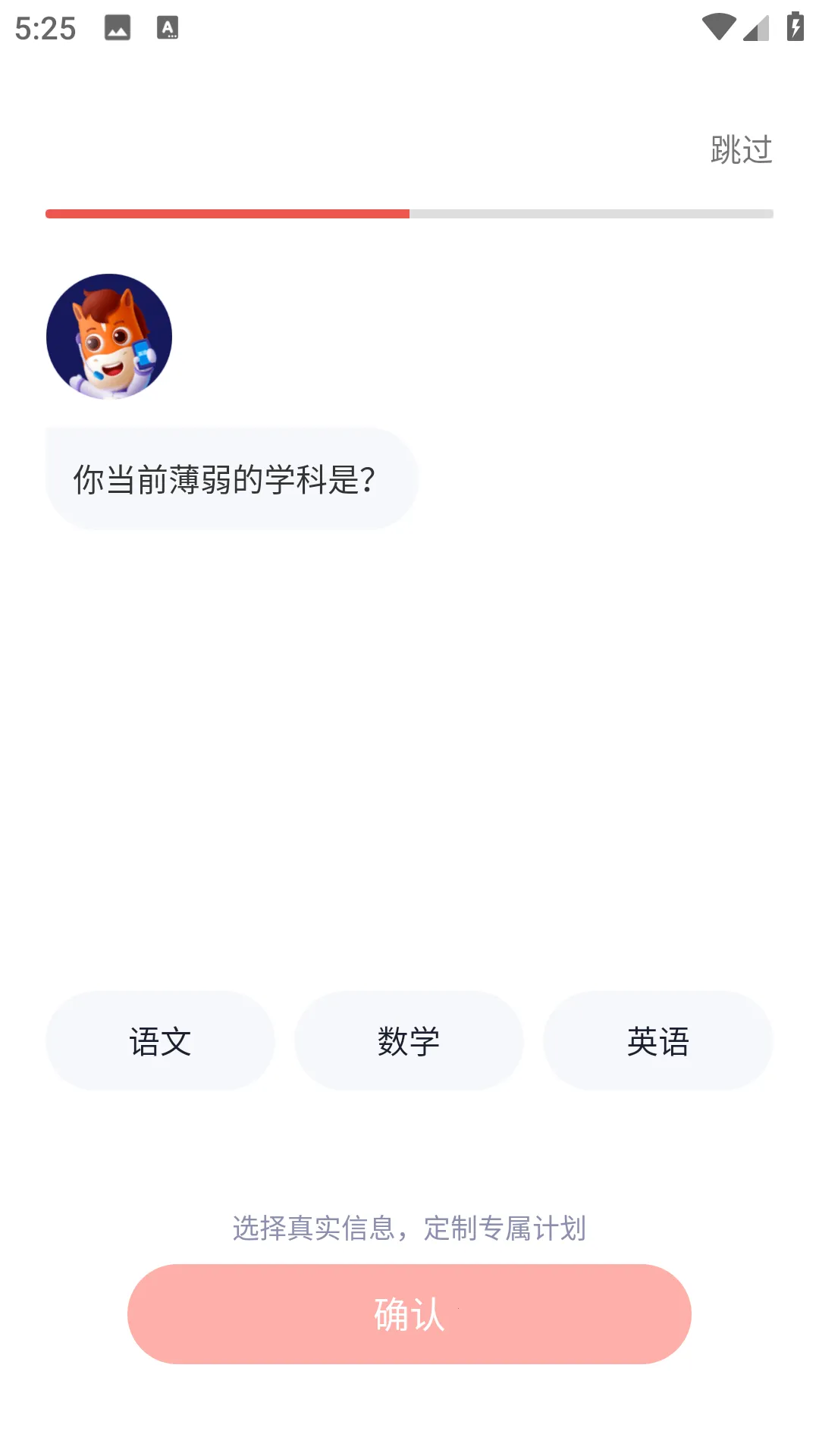
Task: Tap the filled portion of the progress bar
Action: coord(227,215)
